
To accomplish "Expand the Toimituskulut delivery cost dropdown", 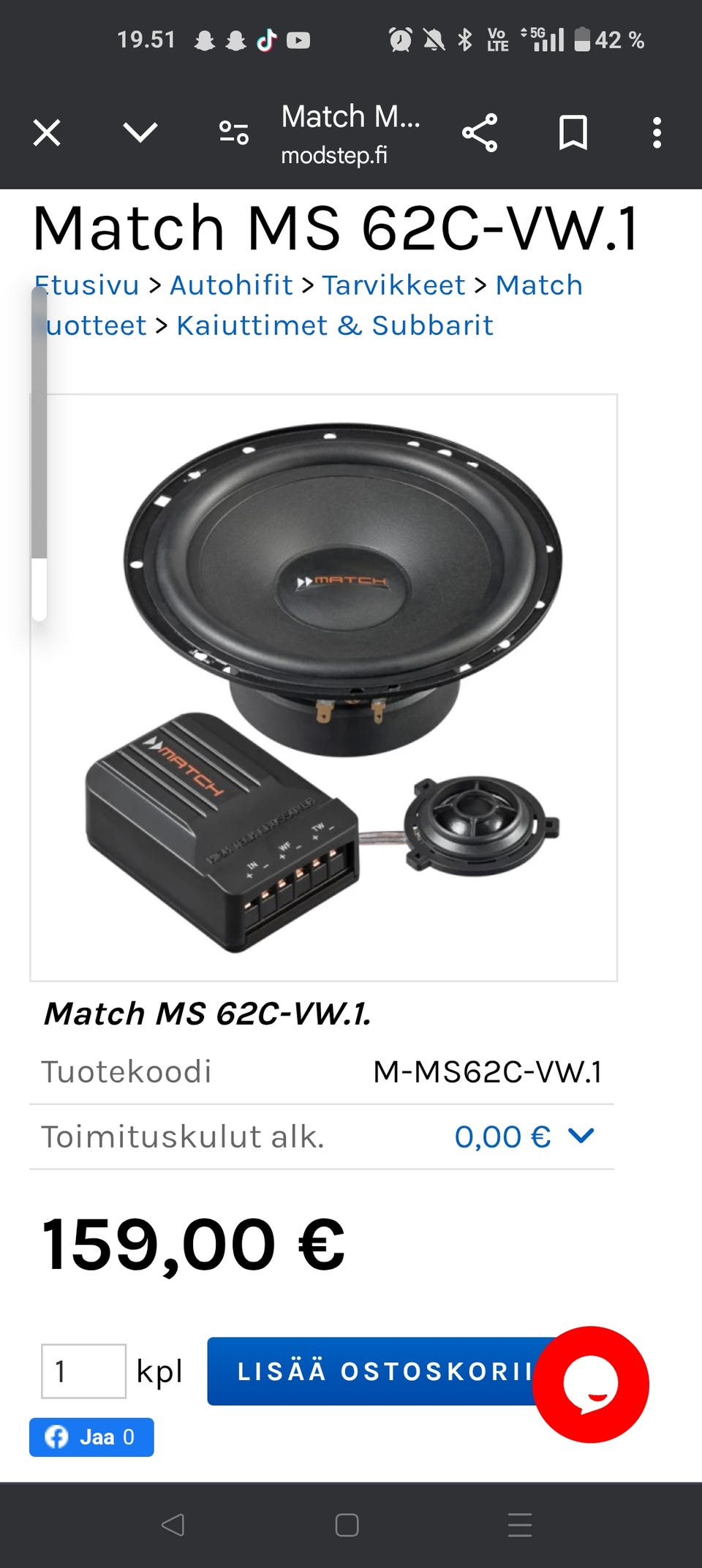I will [x=581, y=1136].
